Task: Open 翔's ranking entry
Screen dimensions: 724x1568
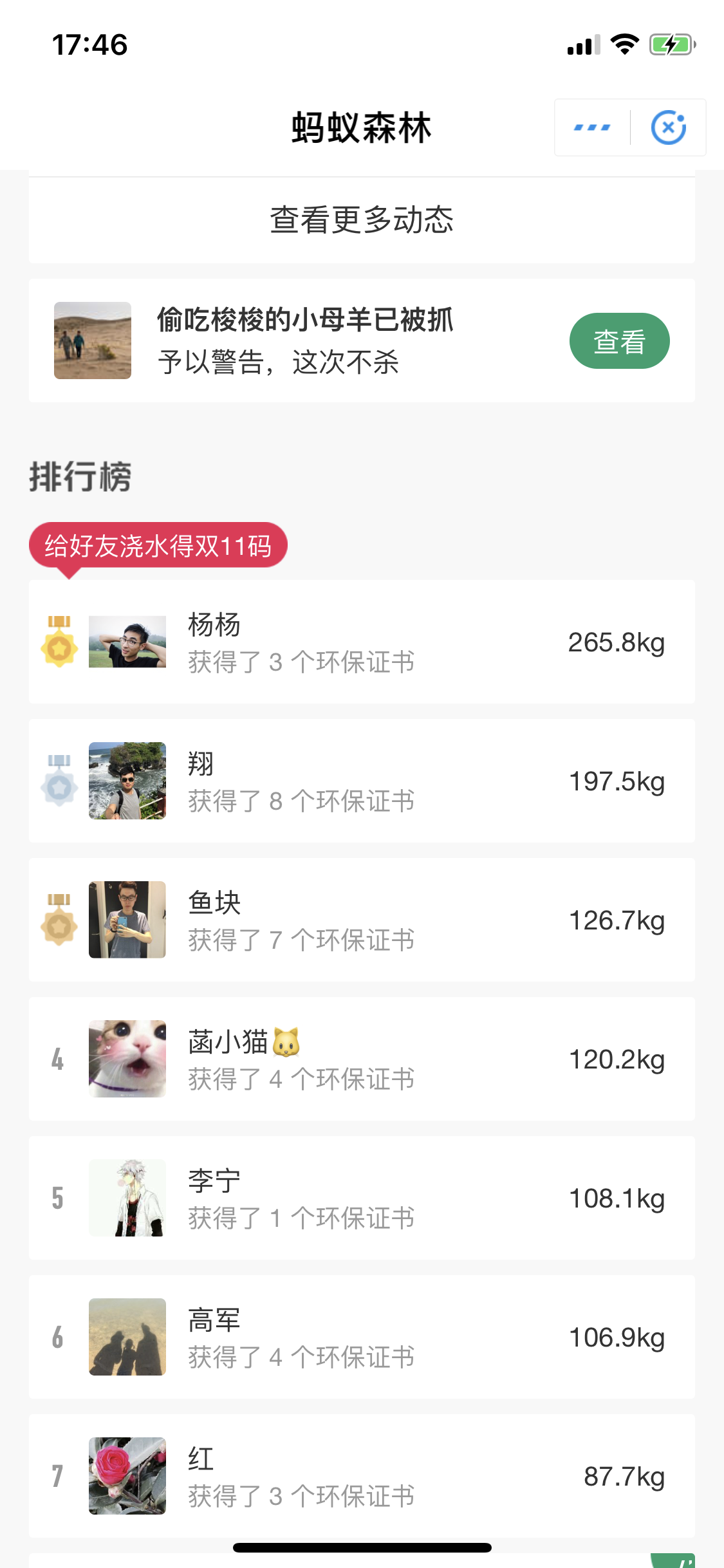Action: click(362, 781)
